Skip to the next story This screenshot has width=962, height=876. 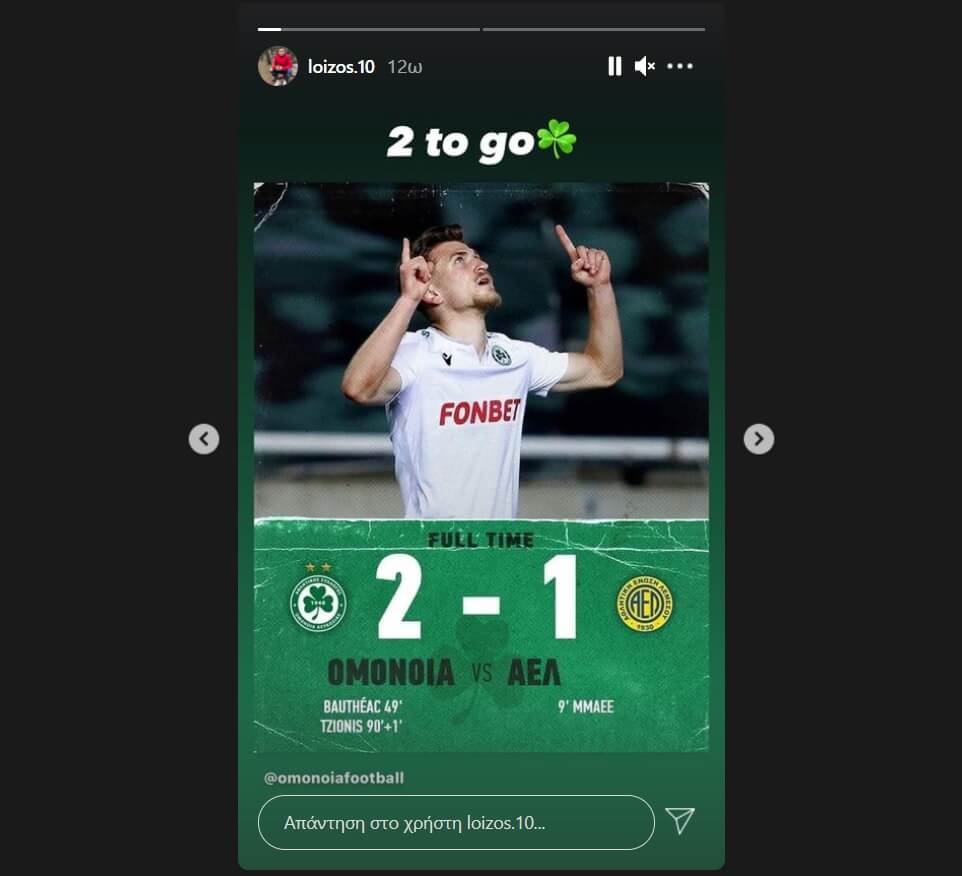(x=758, y=438)
